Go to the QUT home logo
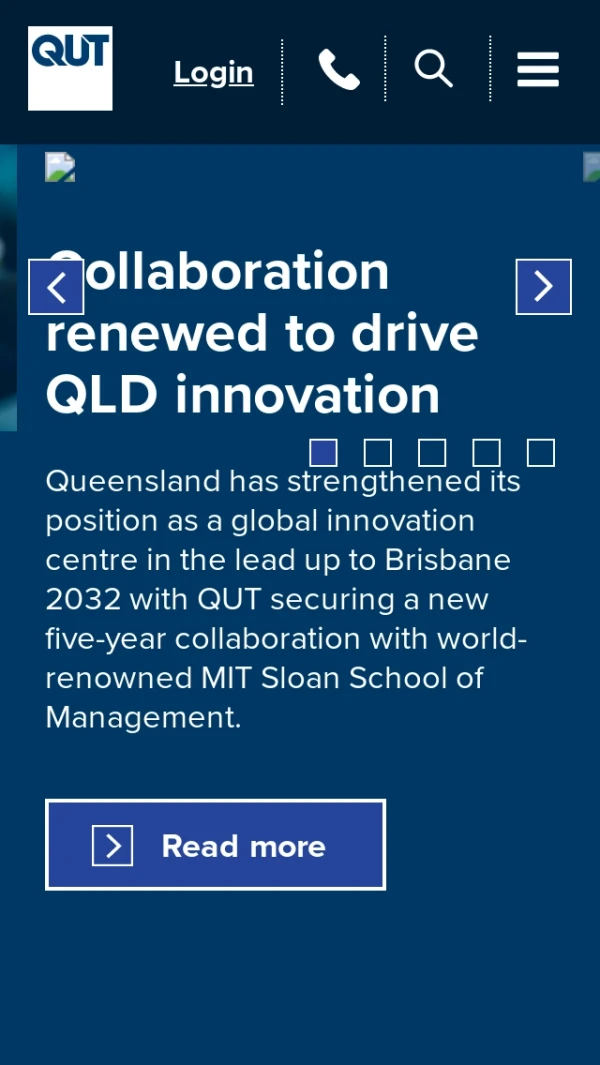The width and height of the screenshot is (600, 1065). click(x=70, y=68)
